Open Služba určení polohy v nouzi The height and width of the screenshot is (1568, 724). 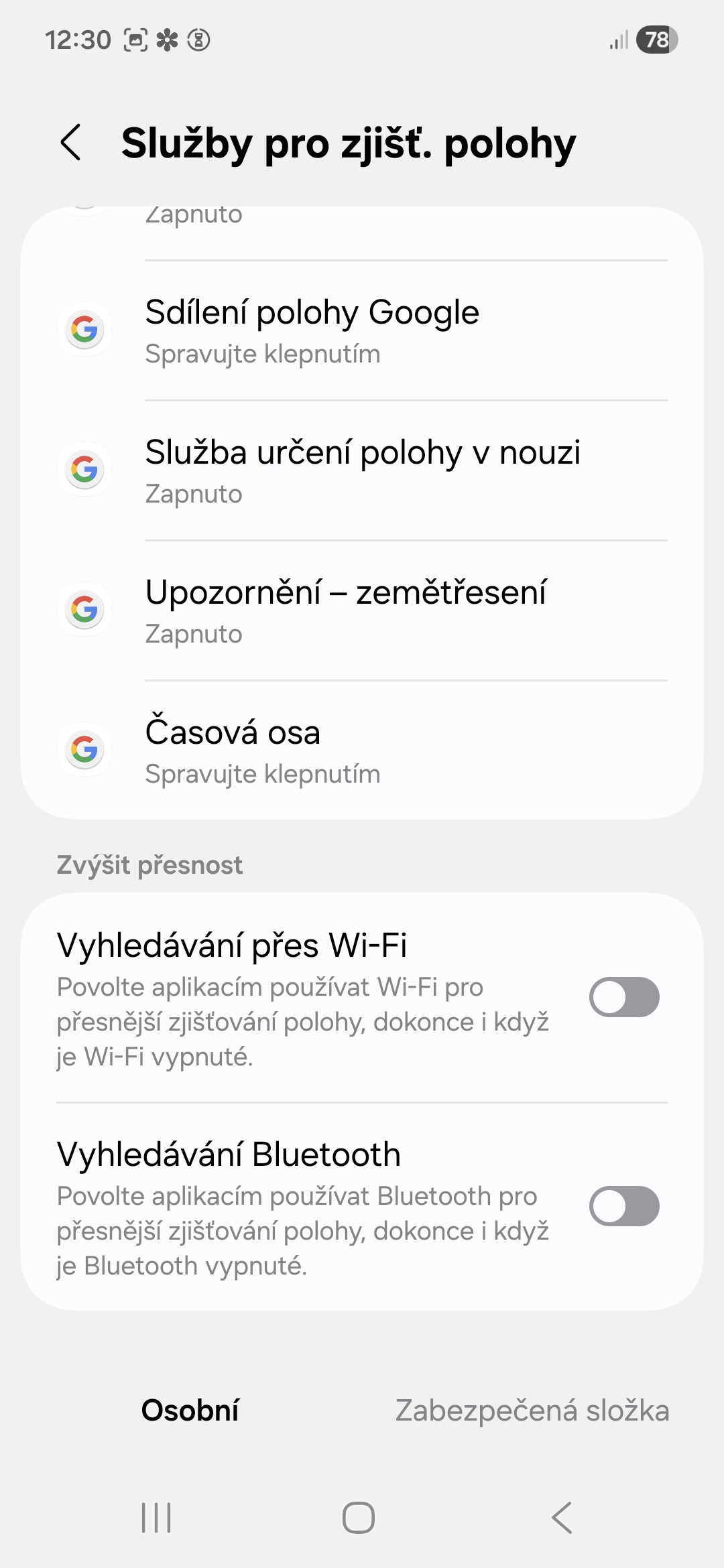point(362,471)
